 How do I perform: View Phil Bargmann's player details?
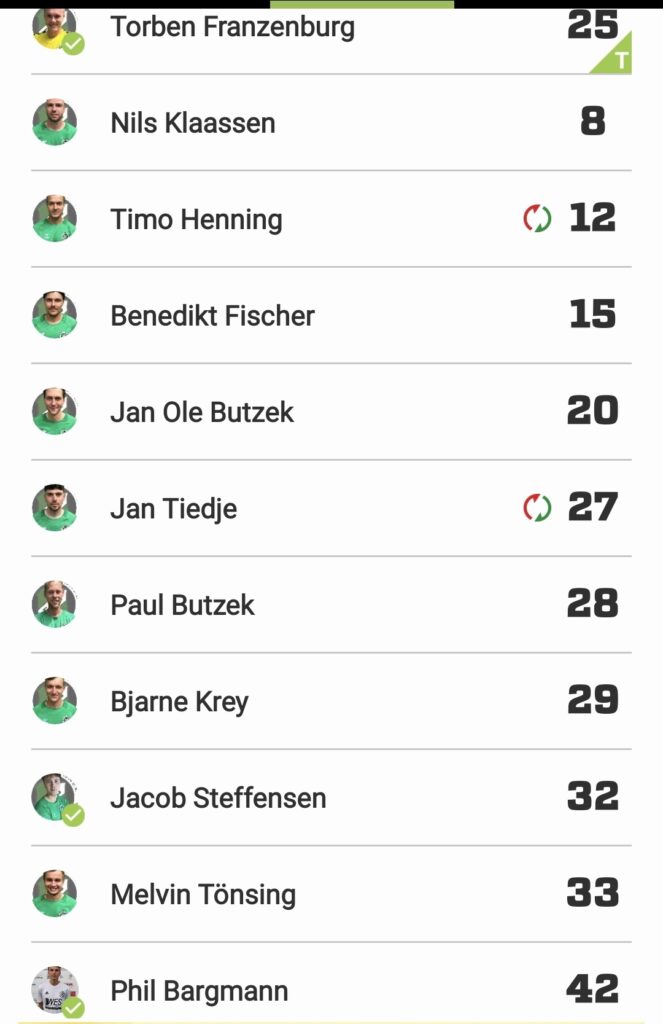click(199, 991)
